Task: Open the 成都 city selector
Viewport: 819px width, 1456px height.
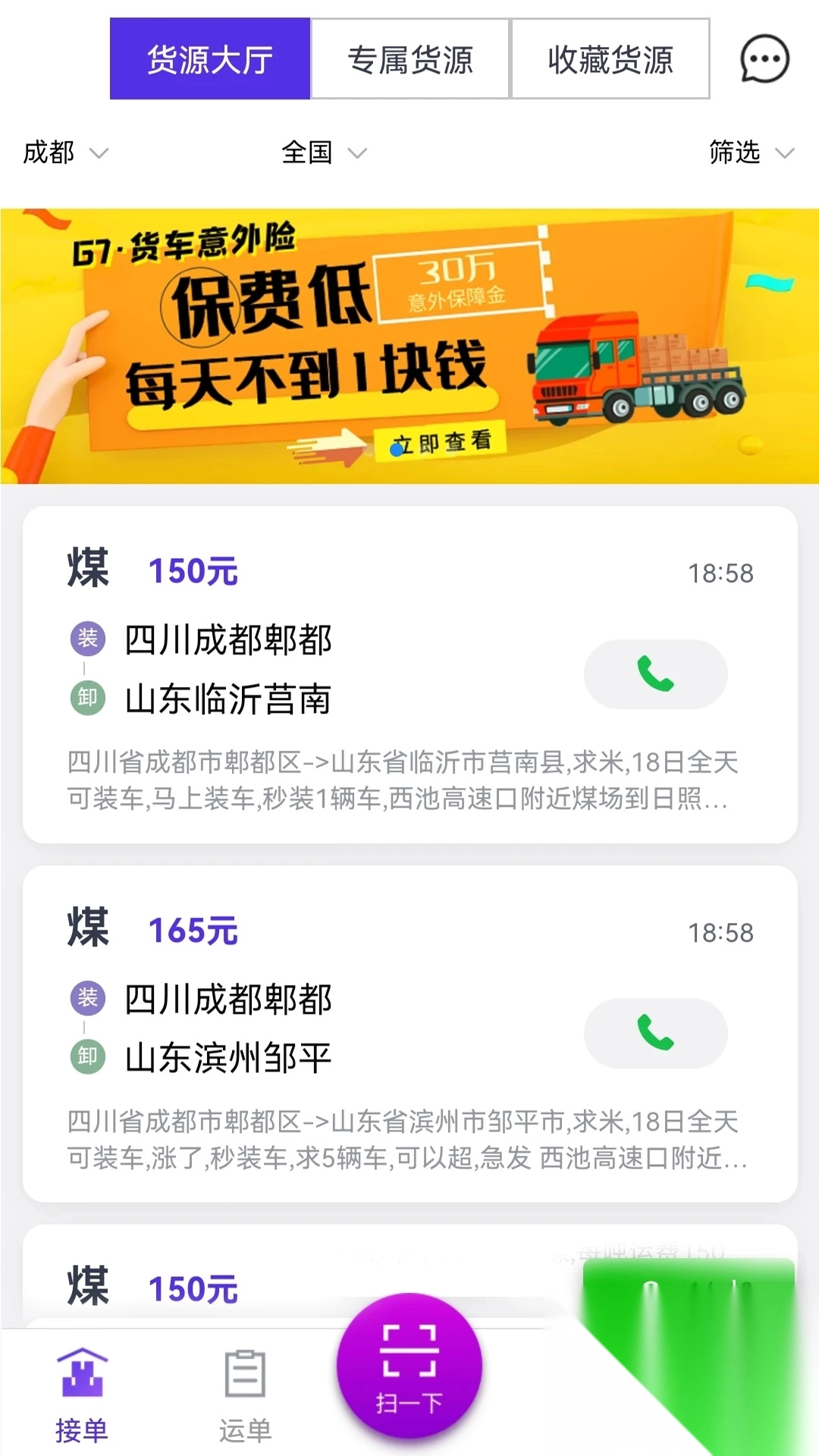Action: (x=64, y=153)
